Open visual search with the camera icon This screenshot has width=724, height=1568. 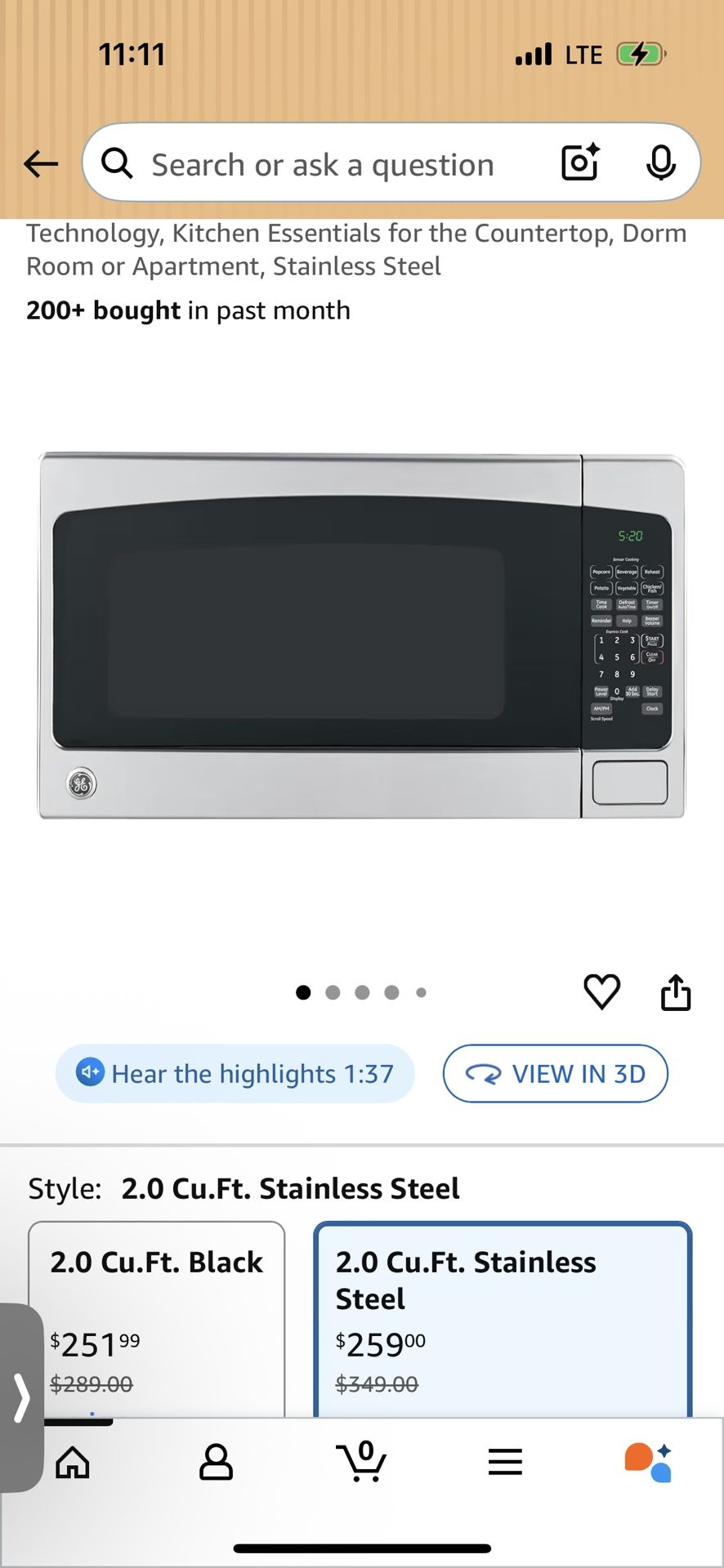(x=579, y=163)
